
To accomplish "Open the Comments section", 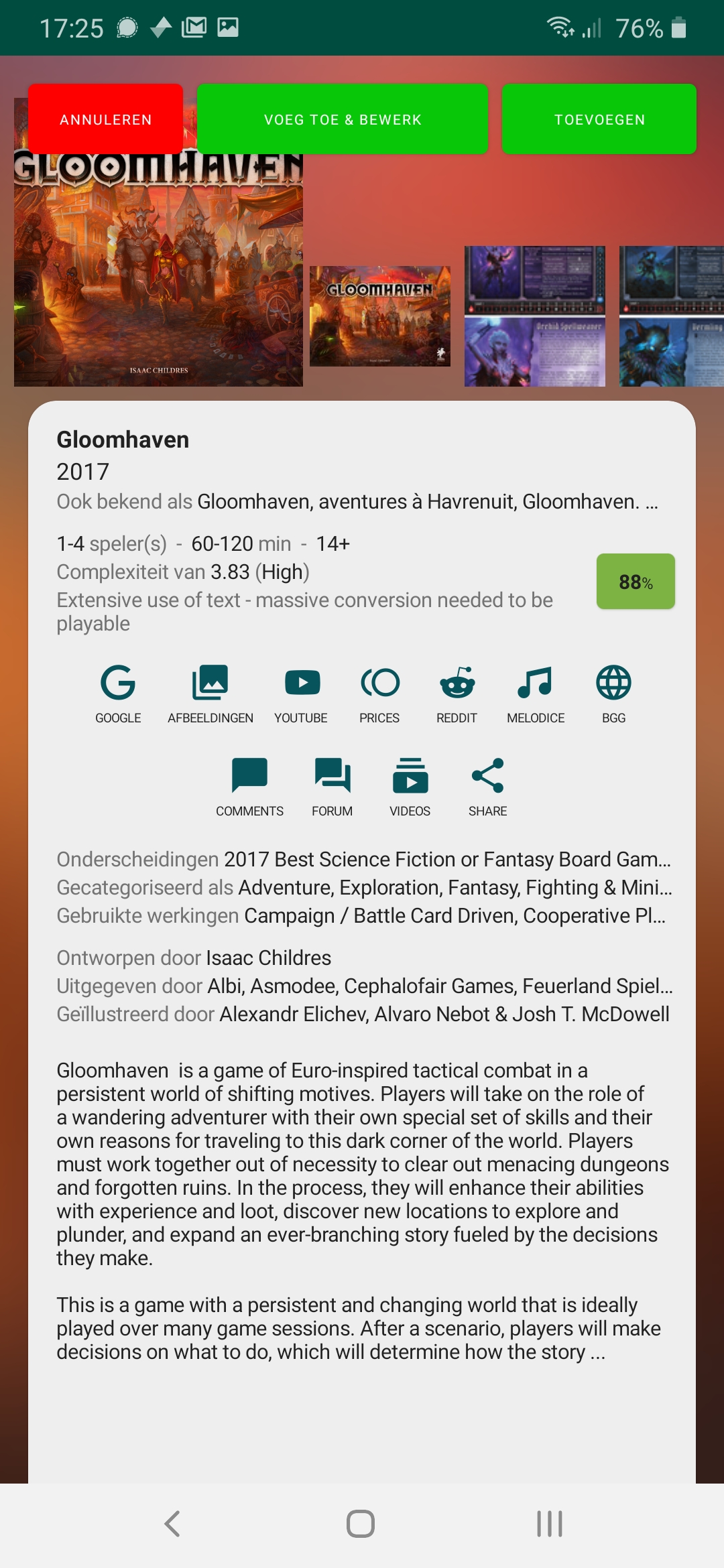I will coord(249,787).
